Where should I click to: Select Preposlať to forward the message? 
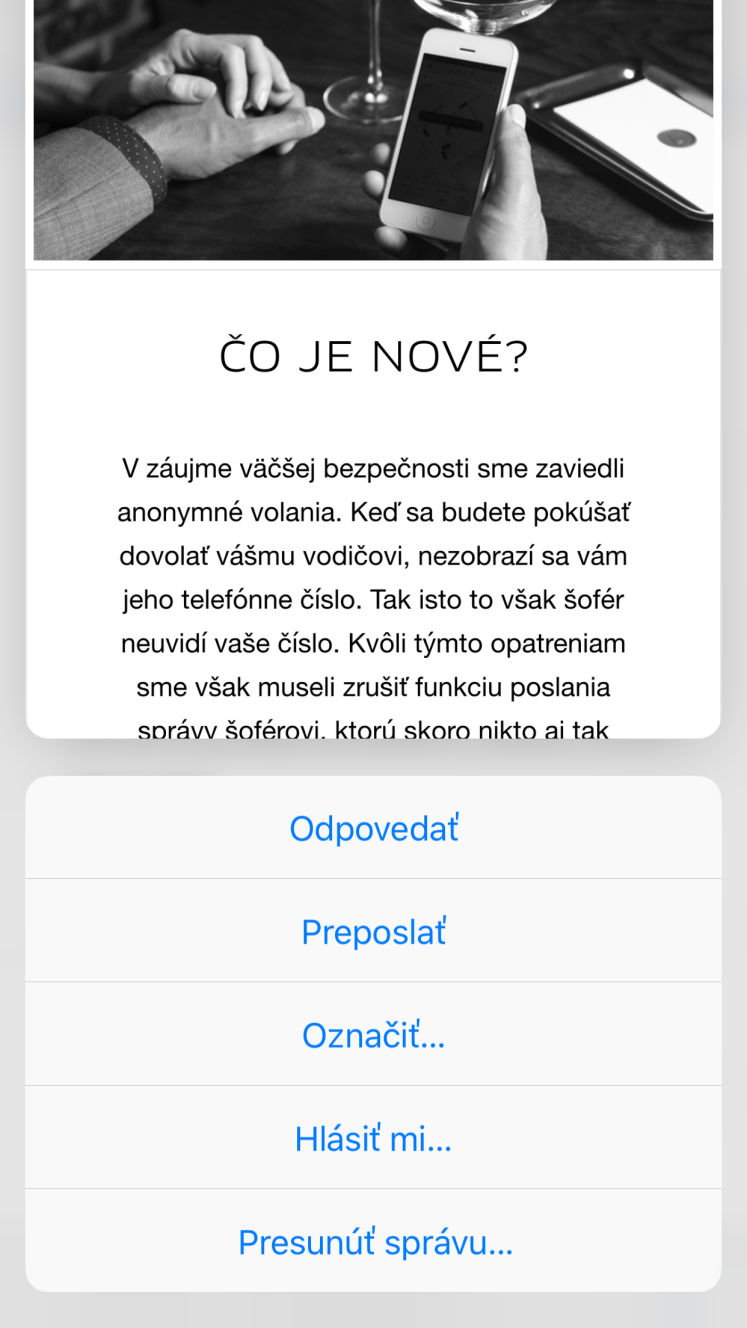[x=373, y=931]
